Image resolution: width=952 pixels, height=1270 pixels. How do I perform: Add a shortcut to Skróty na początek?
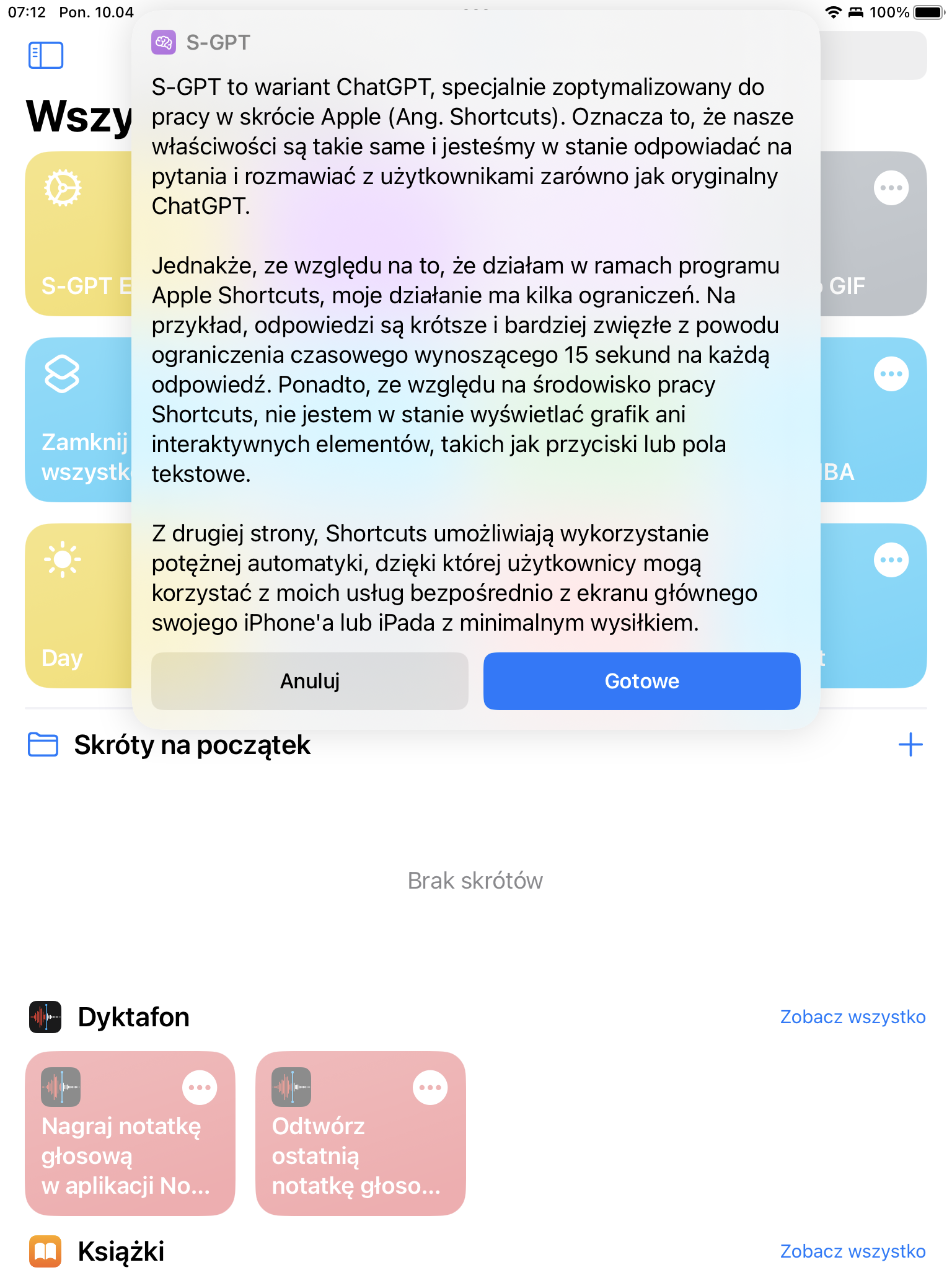coord(910,744)
